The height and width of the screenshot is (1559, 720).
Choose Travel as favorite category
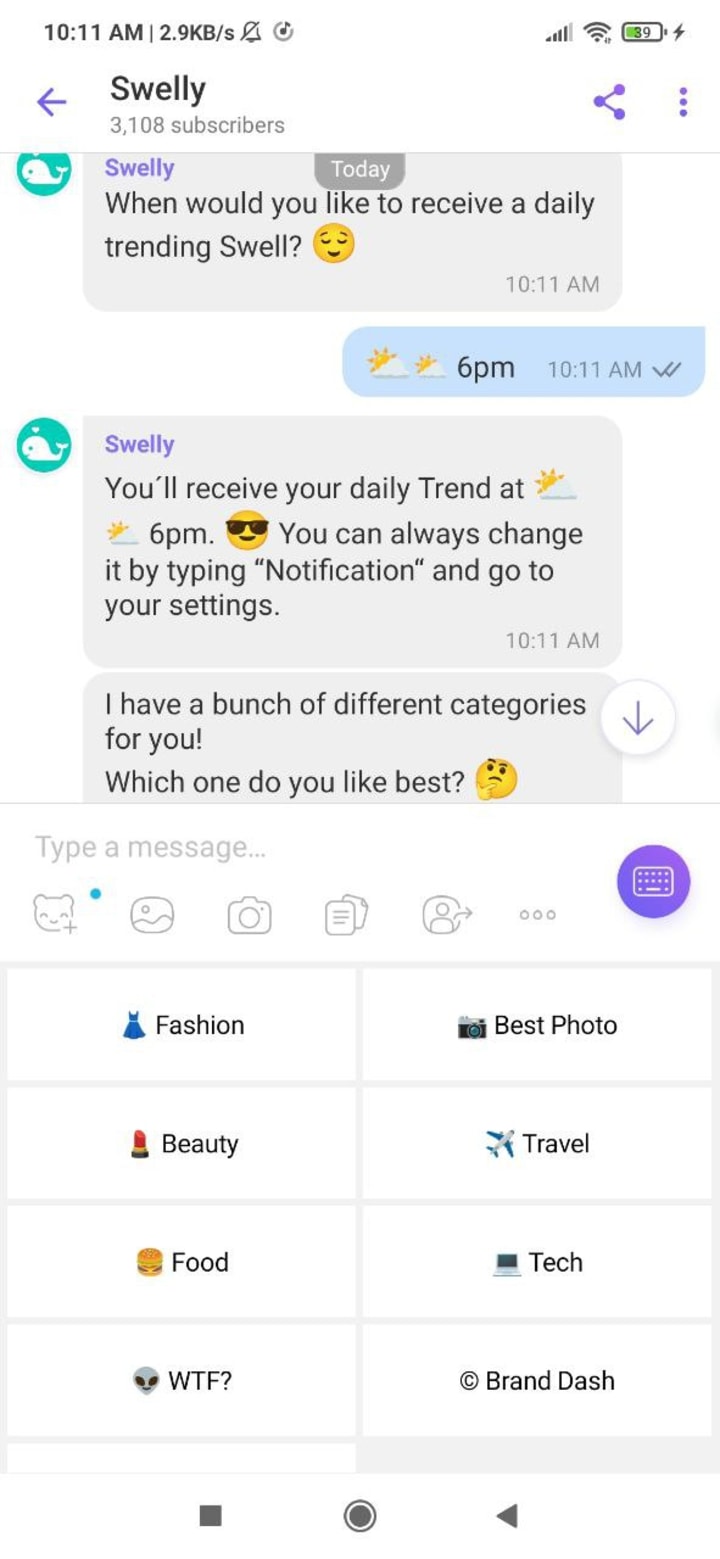(537, 1144)
